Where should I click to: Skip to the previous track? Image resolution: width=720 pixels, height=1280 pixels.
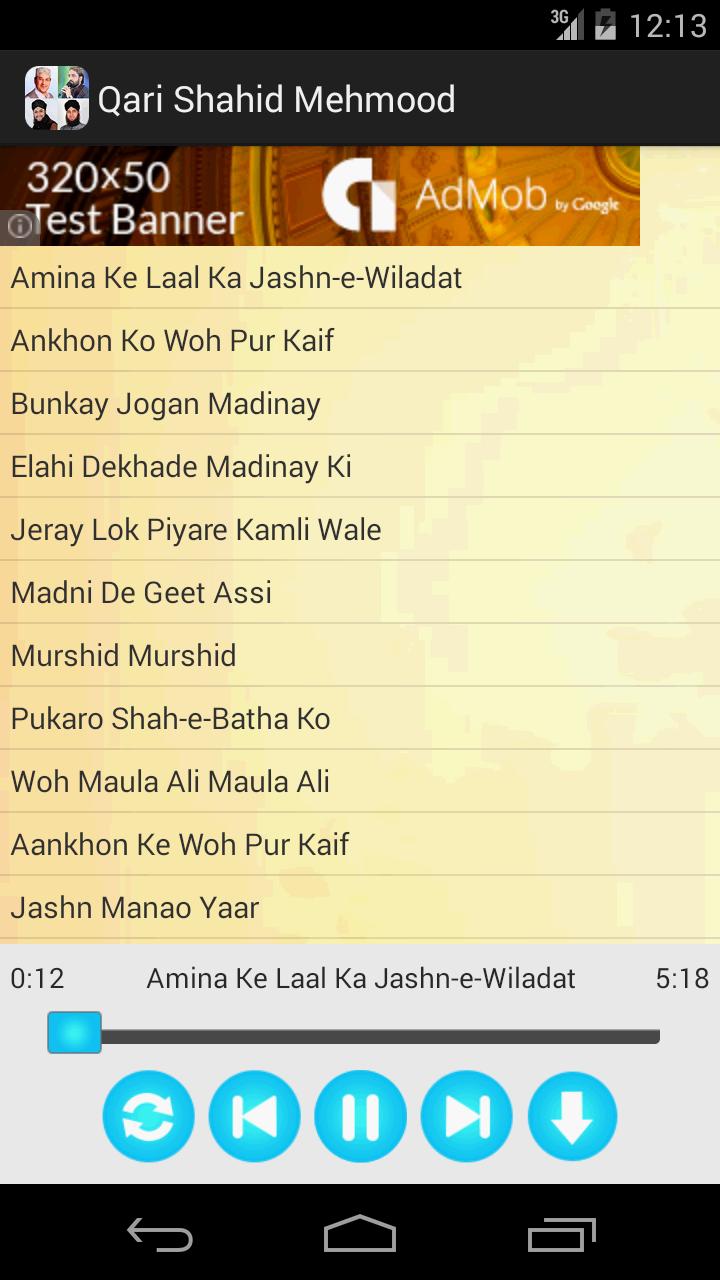tap(254, 1116)
